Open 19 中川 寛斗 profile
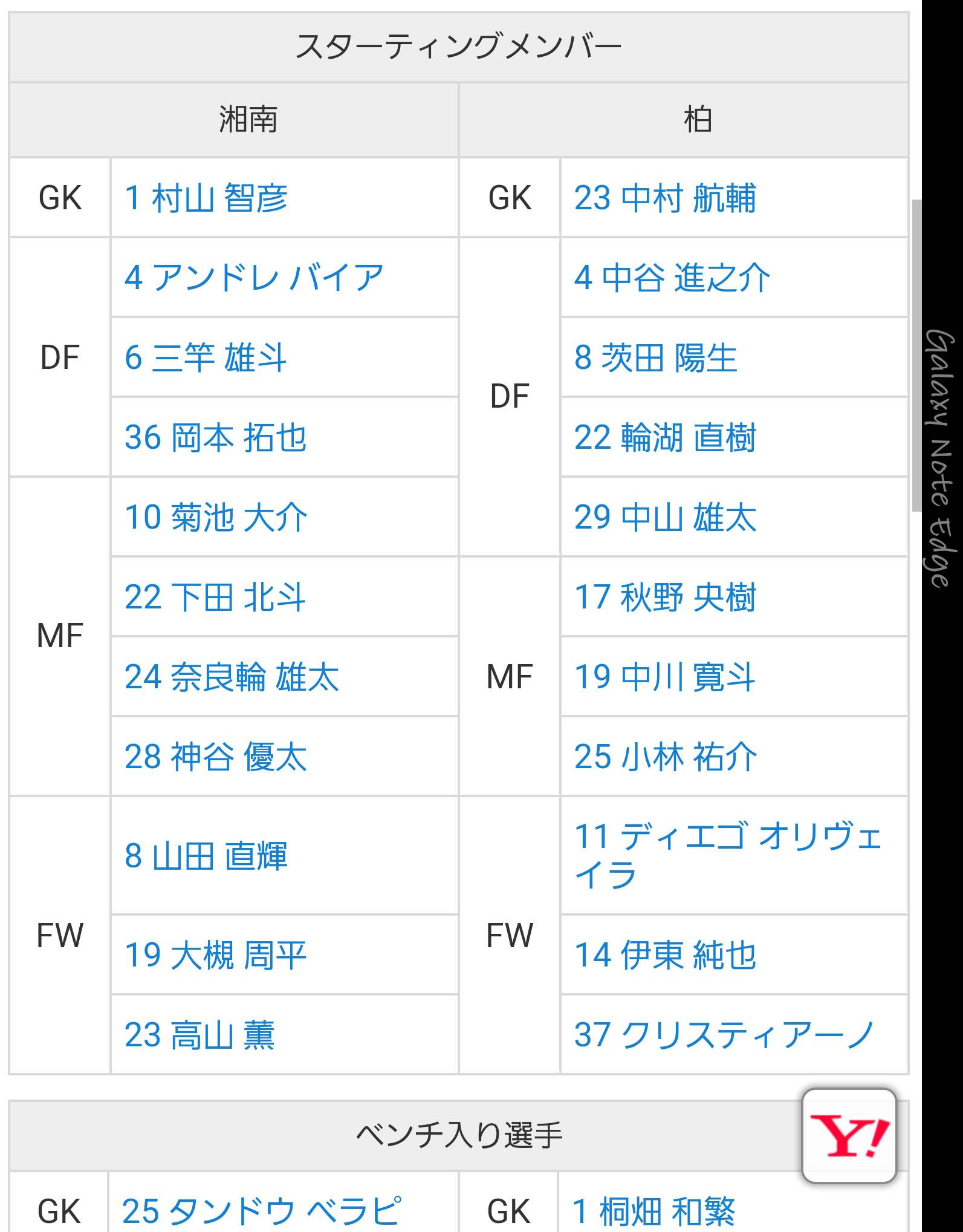The height and width of the screenshot is (1232, 963). [x=665, y=677]
